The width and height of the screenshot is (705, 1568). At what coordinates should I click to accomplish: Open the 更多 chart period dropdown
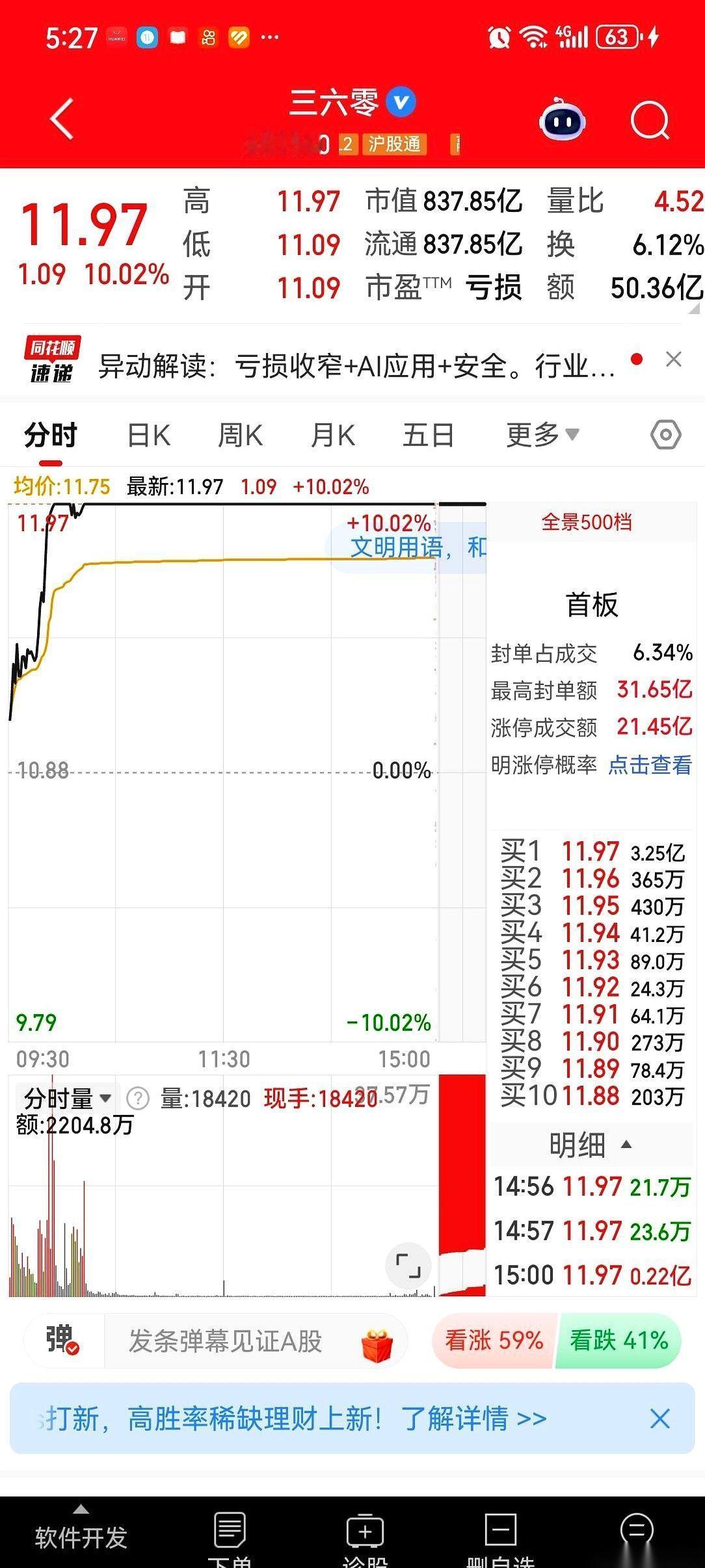coord(539,434)
